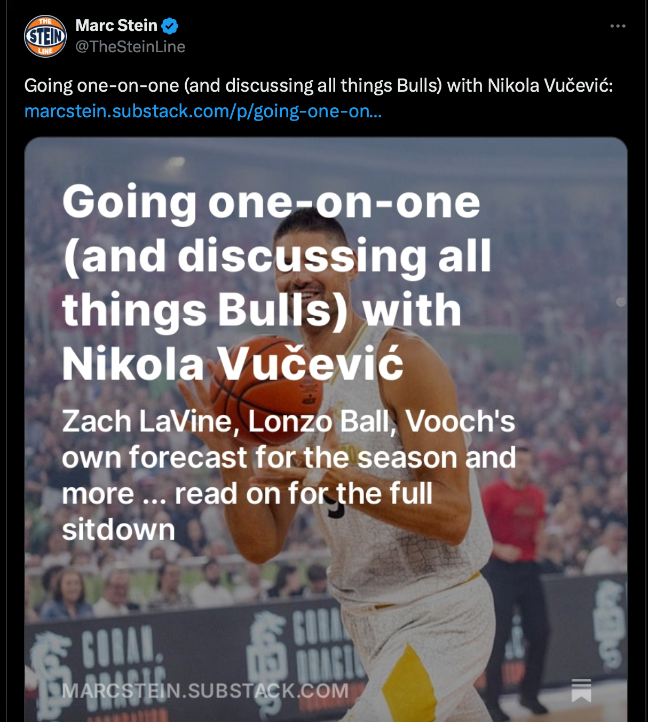The image size is (648, 722).
Task: Open Marc Stein's profile picture
Action: (45, 35)
